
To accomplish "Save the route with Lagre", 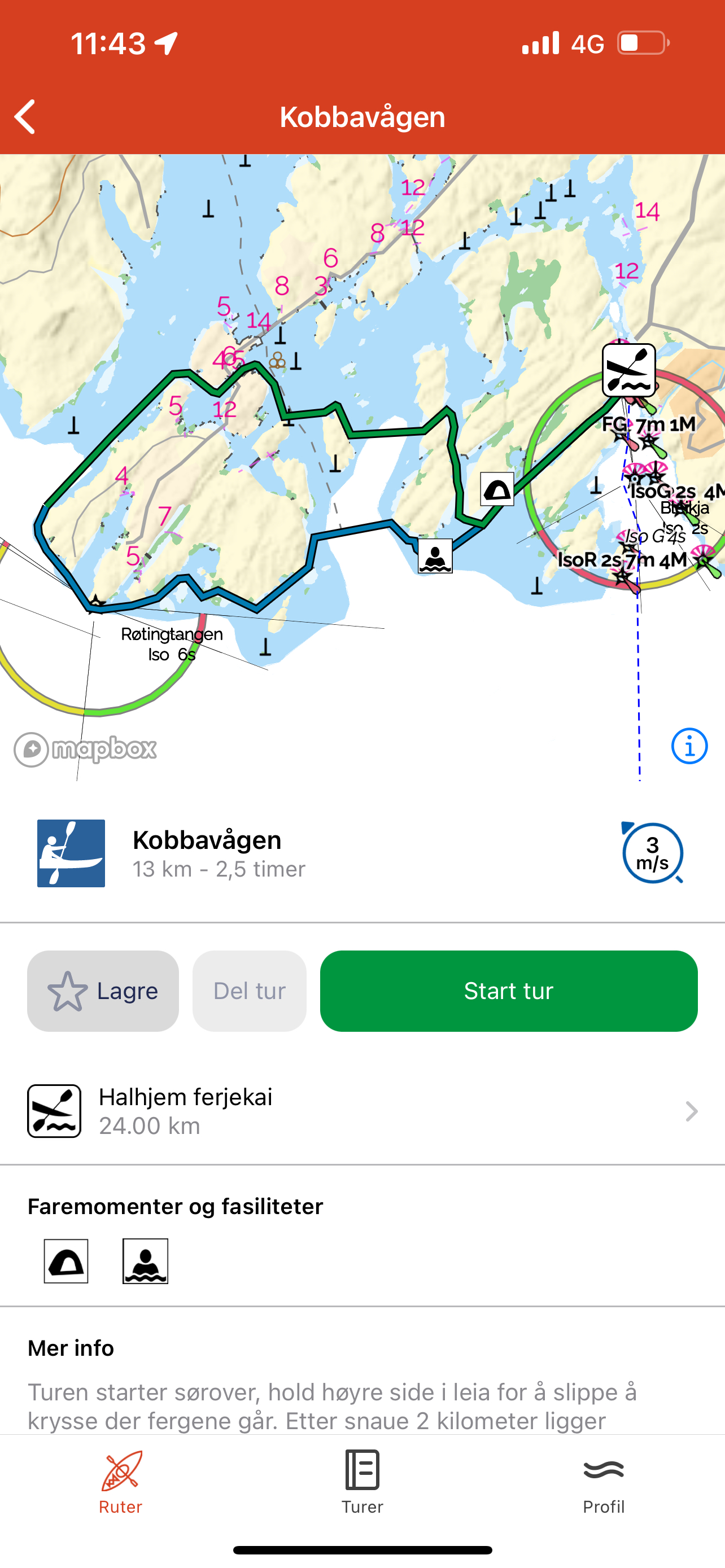I will (103, 991).
